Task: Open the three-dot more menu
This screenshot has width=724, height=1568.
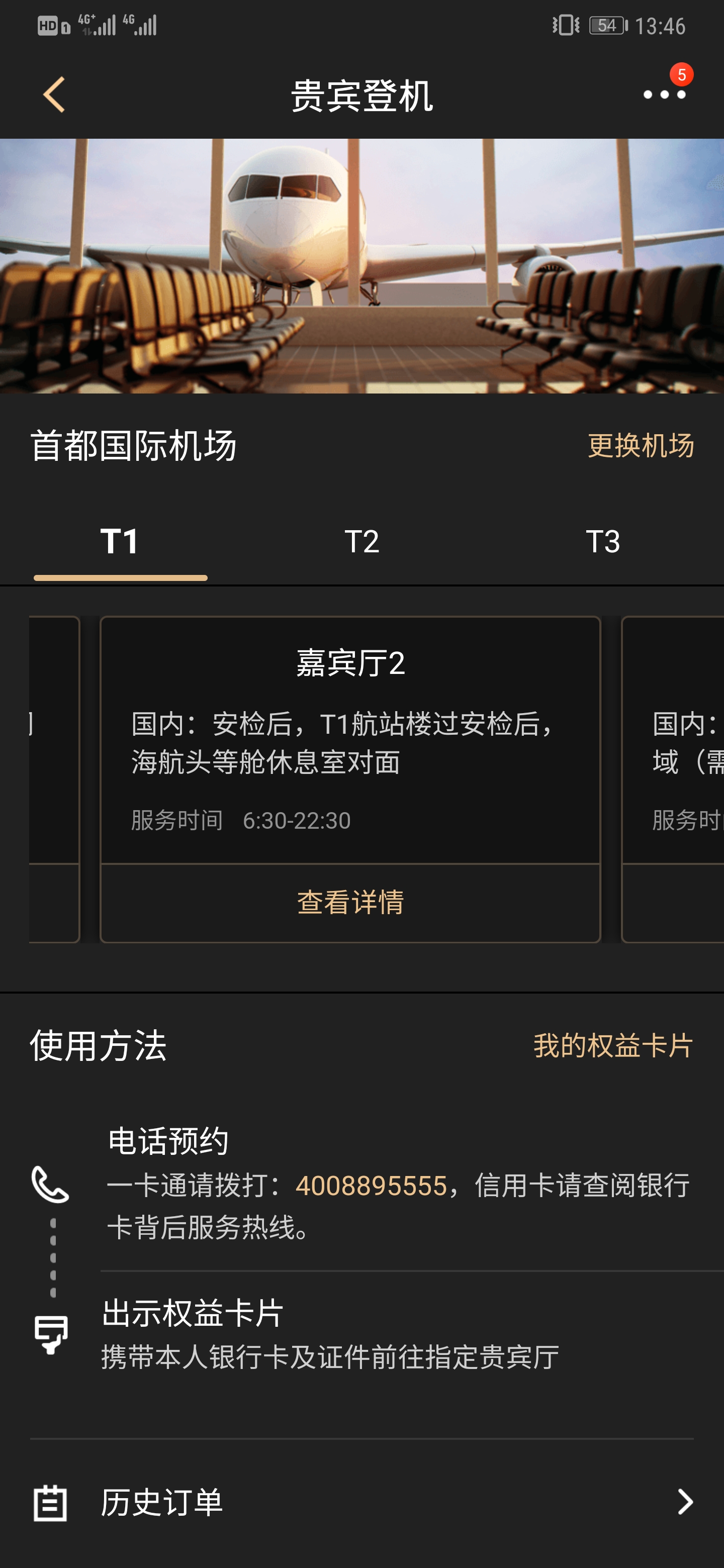Action: (664, 94)
